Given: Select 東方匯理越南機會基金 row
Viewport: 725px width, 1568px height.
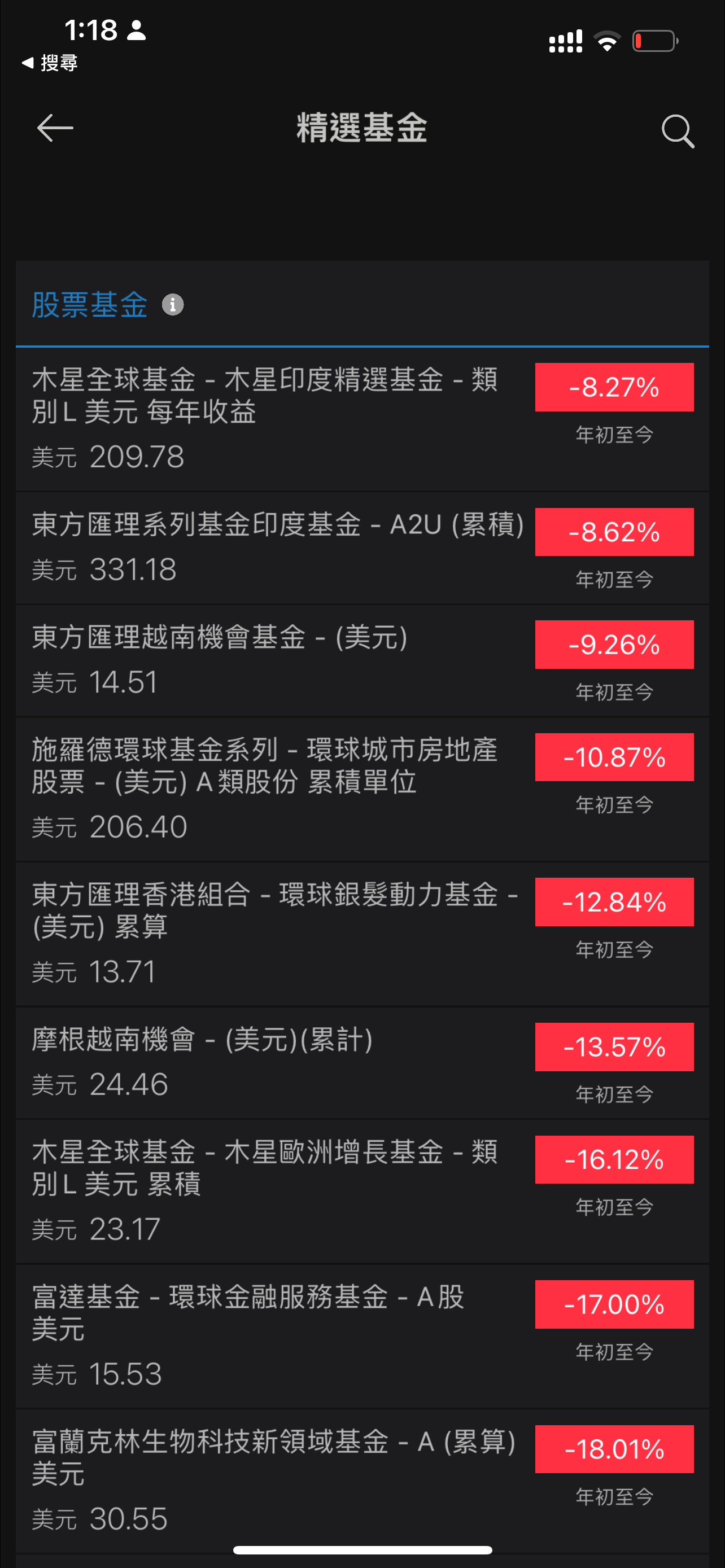Looking at the screenshot, I should pyautogui.click(x=362, y=661).
